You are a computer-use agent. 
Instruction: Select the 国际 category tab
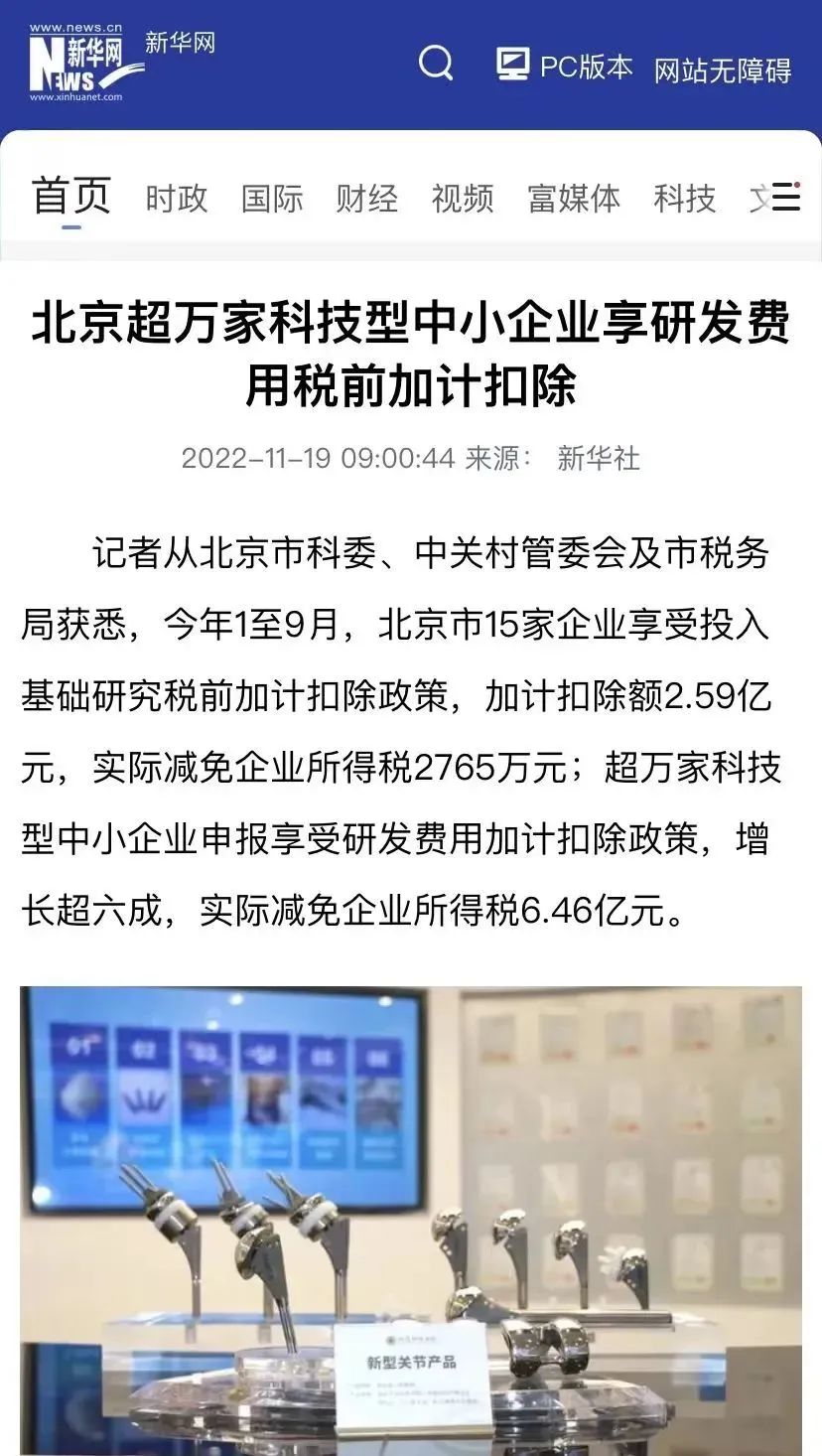click(x=272, y=198)
